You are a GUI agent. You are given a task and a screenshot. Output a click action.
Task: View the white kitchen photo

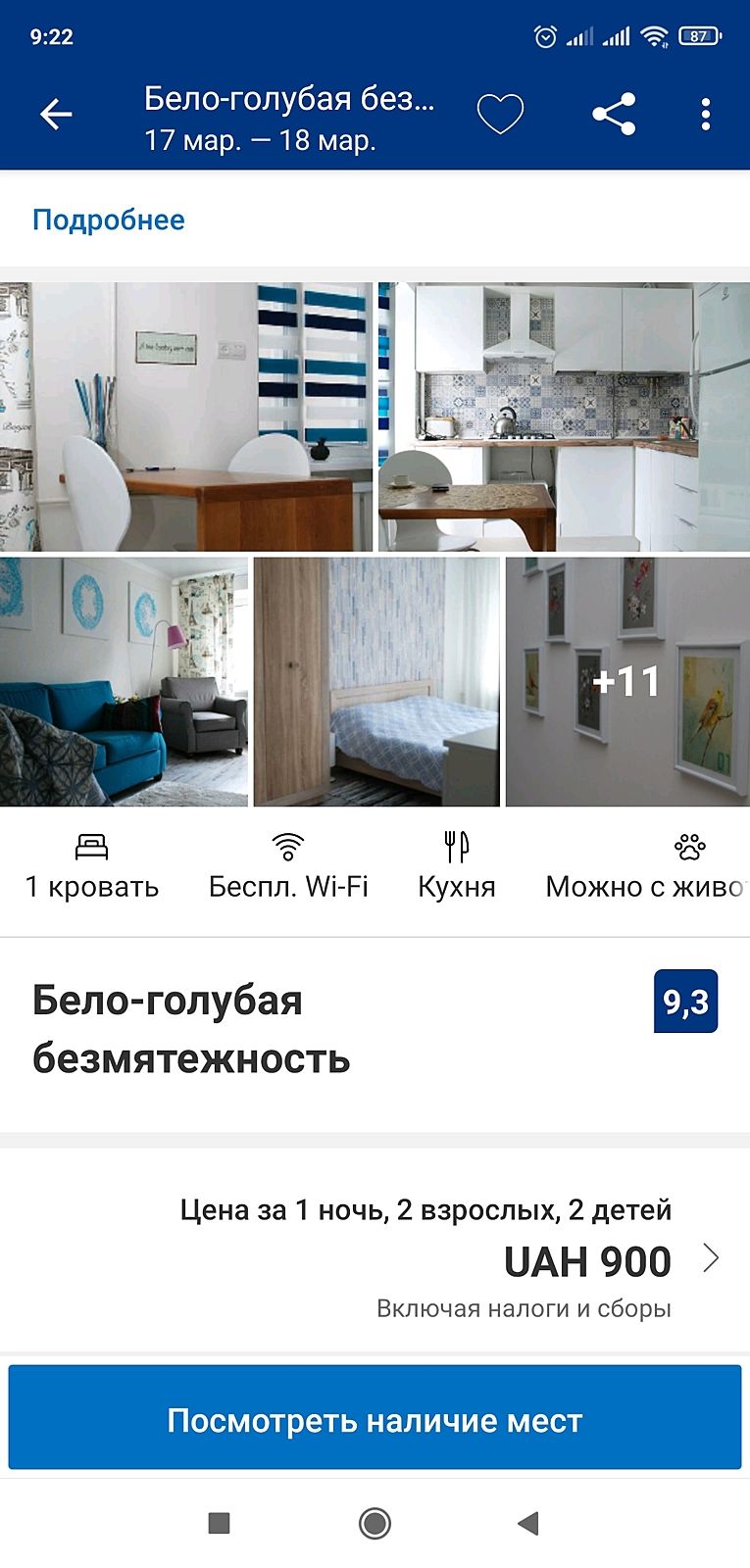click(564, 416)
